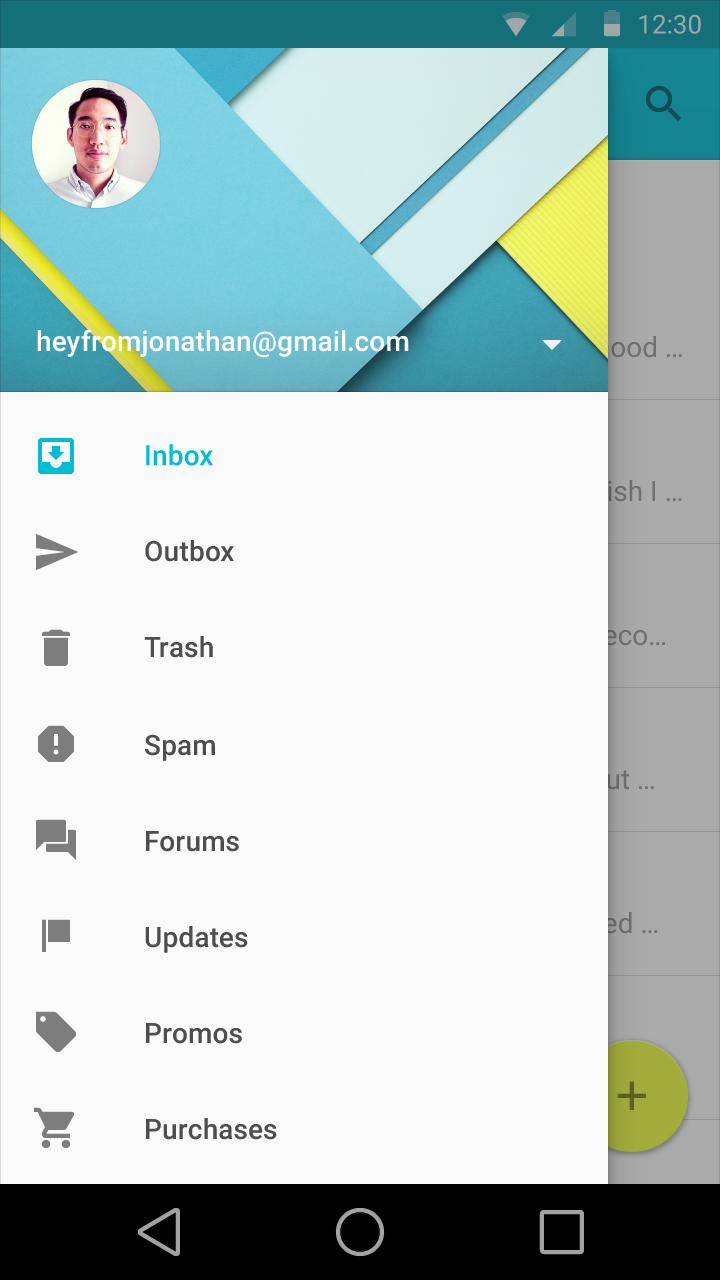Open the Inbox folder

coord(179,456)
